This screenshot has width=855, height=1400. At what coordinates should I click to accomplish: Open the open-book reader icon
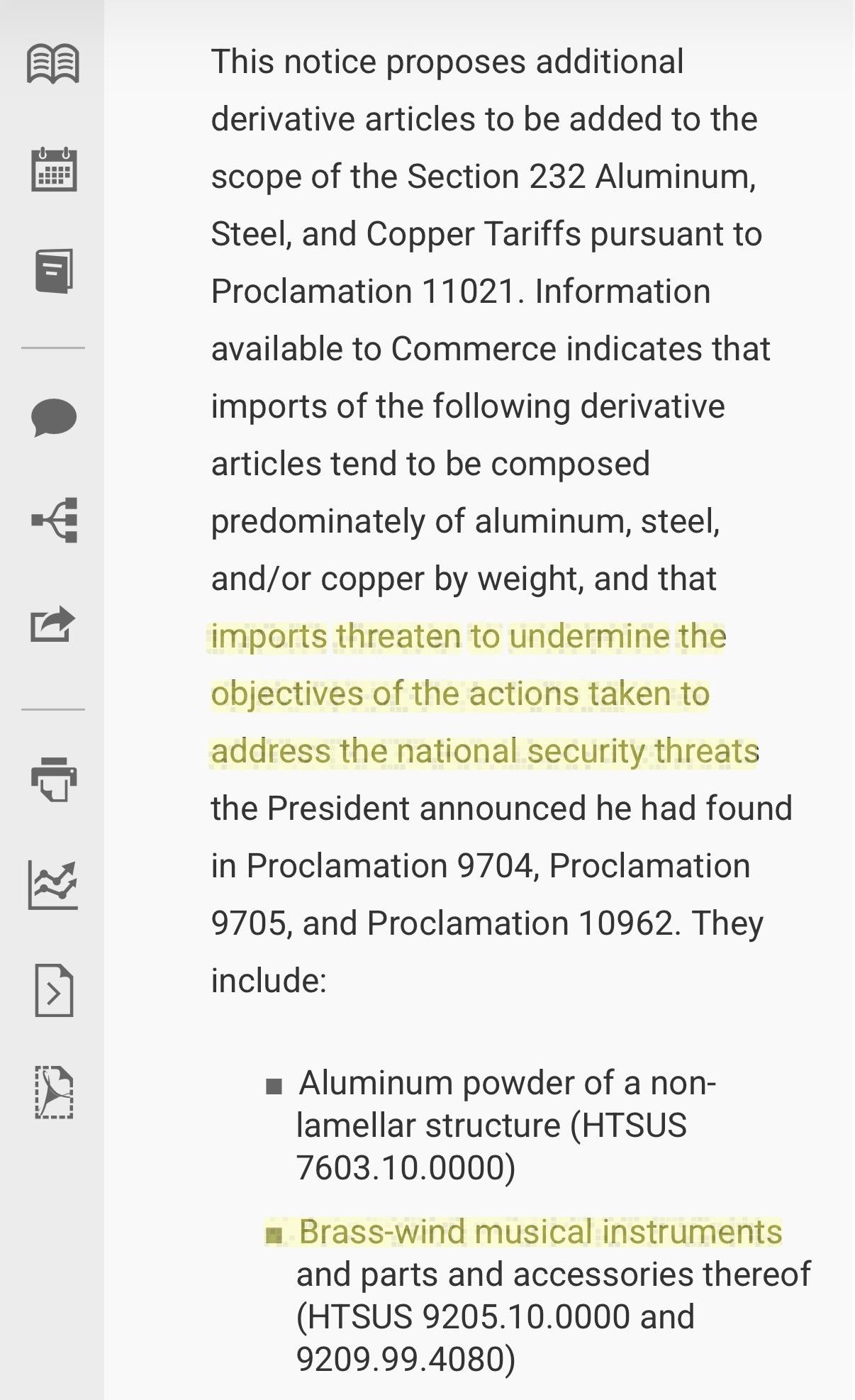click(53, 64)
